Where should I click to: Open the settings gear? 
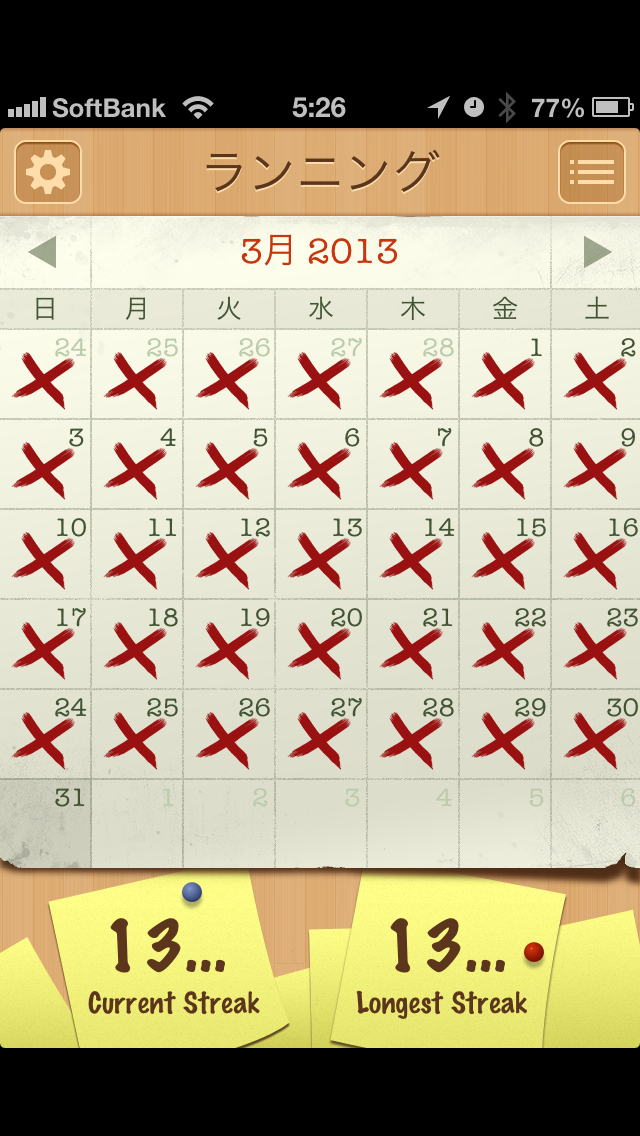click(x=48, y=172)
